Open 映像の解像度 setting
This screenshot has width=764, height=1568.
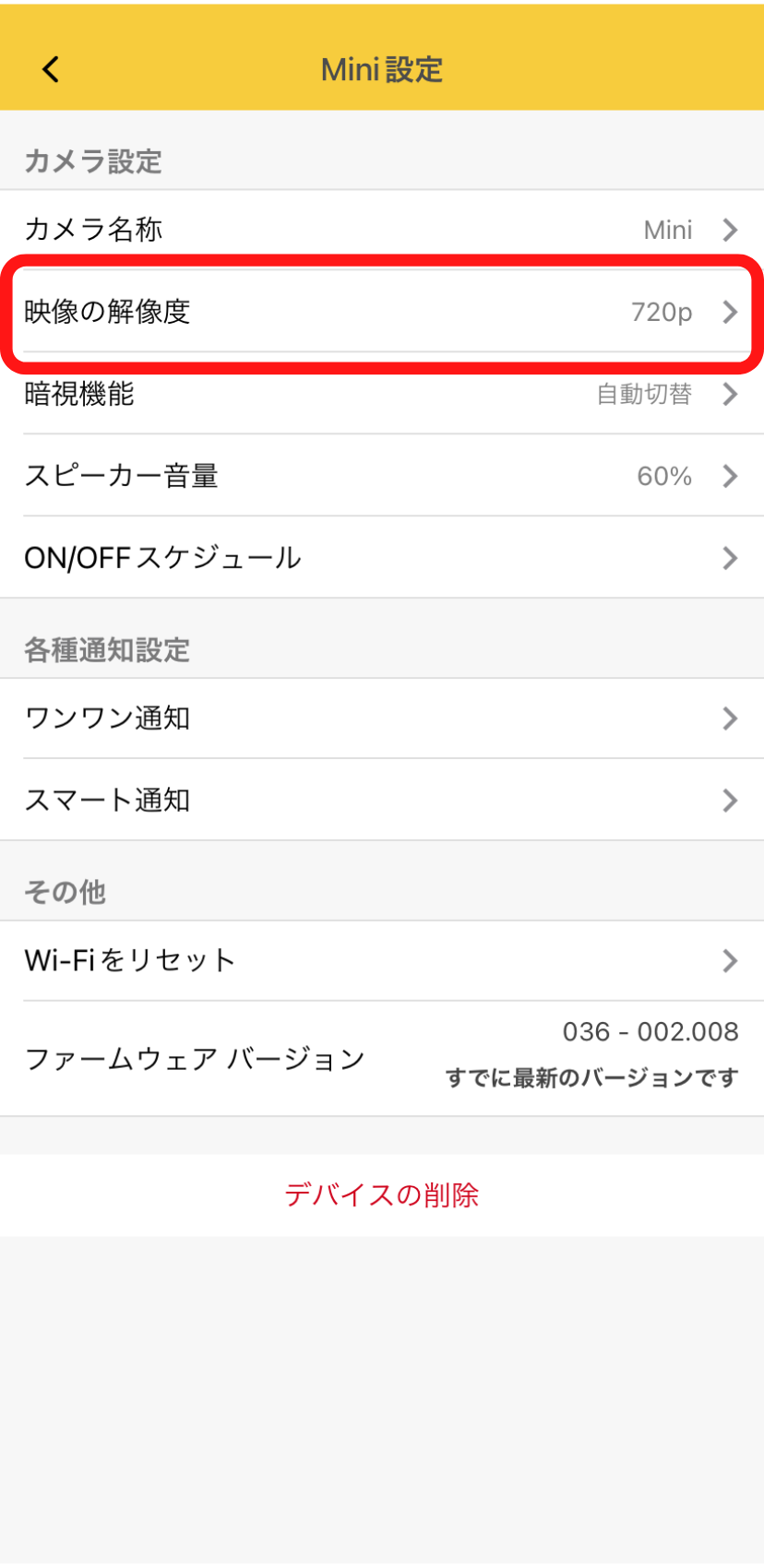coord(382,312)
